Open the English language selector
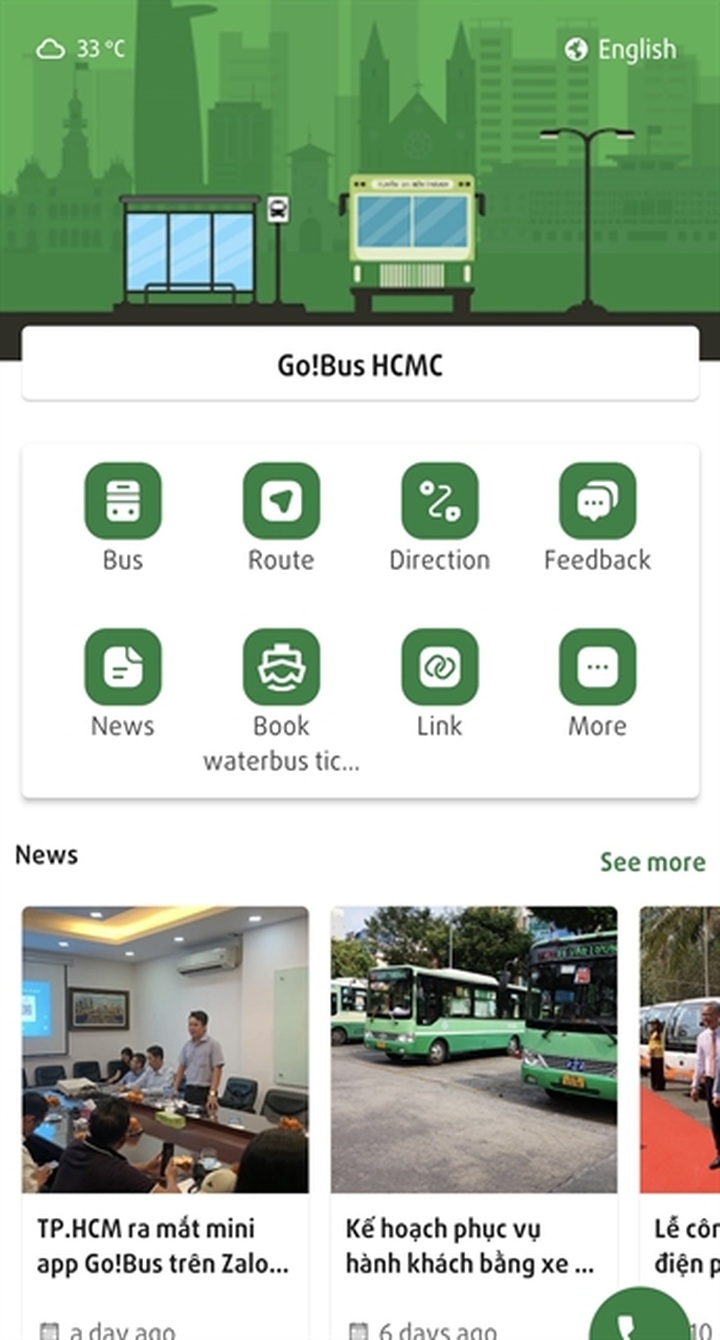This screenshot has height=1340, width=720. (x=636, y=48)
